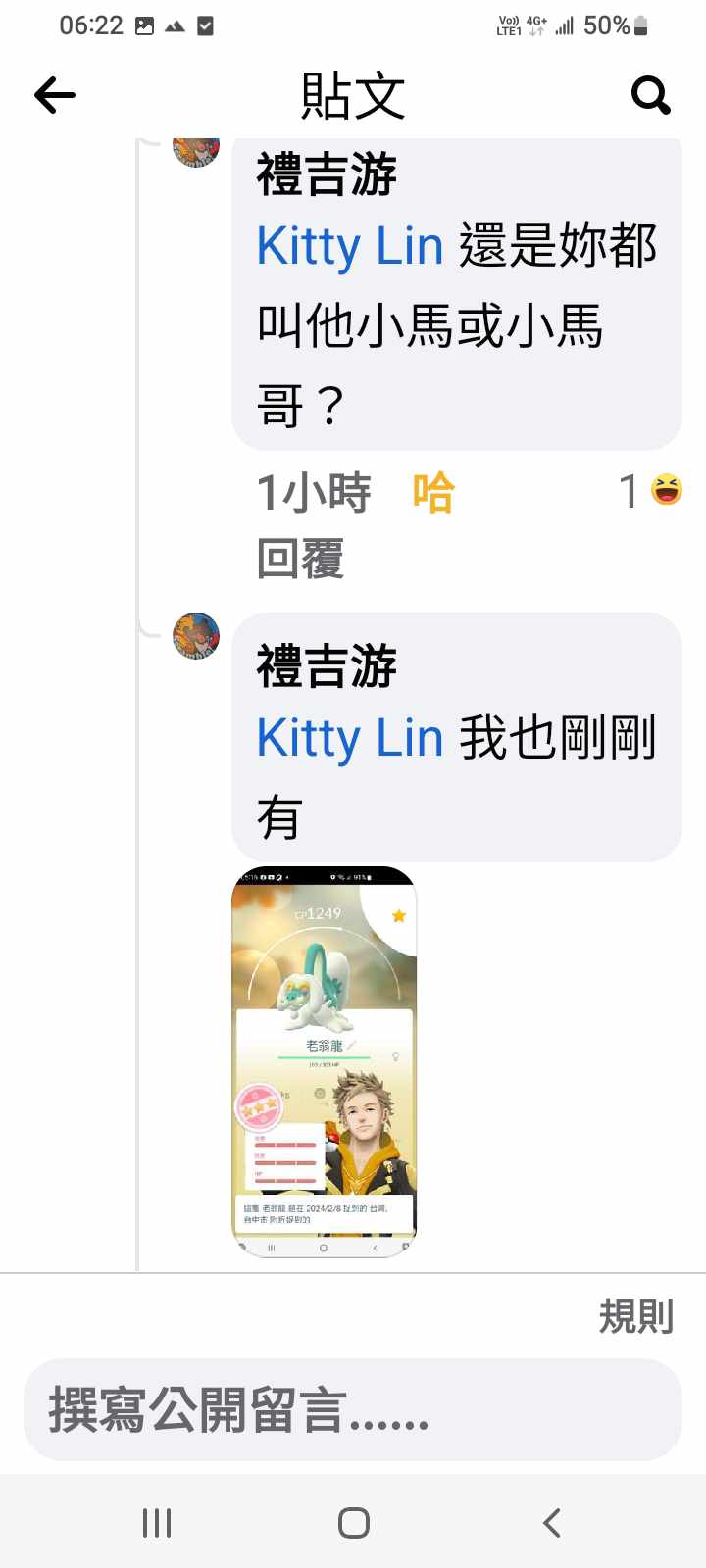Tap the 哈 reaction under the first comment

pyautogui.click(x=432, y=492)
